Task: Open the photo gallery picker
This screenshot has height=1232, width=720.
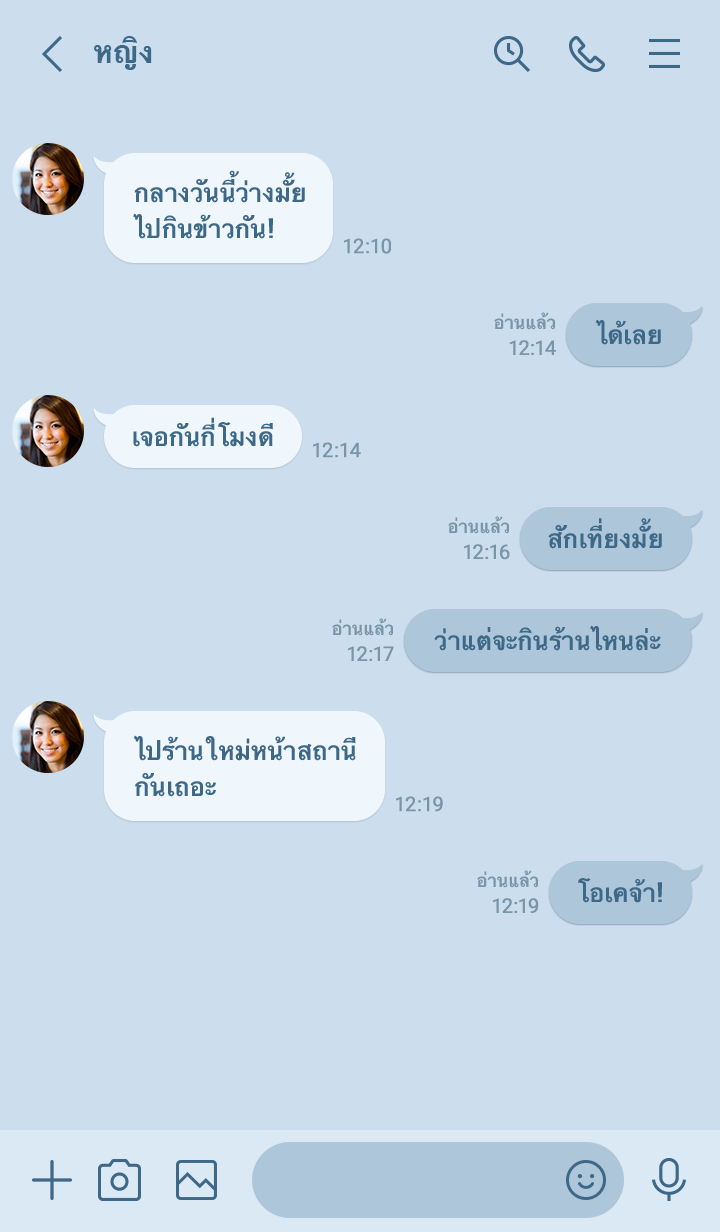Action: (196, 1181)
